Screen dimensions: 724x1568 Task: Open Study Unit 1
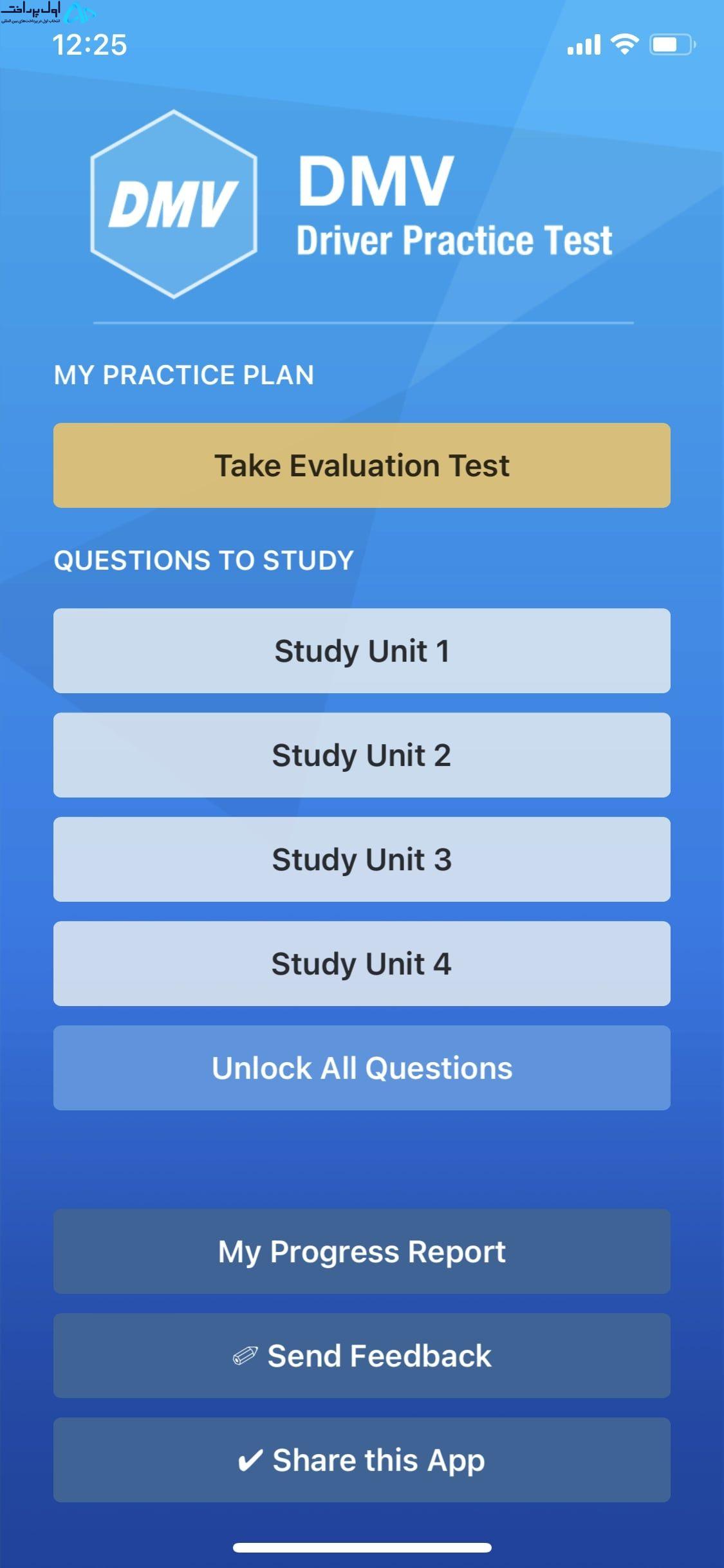click(362, 651)
